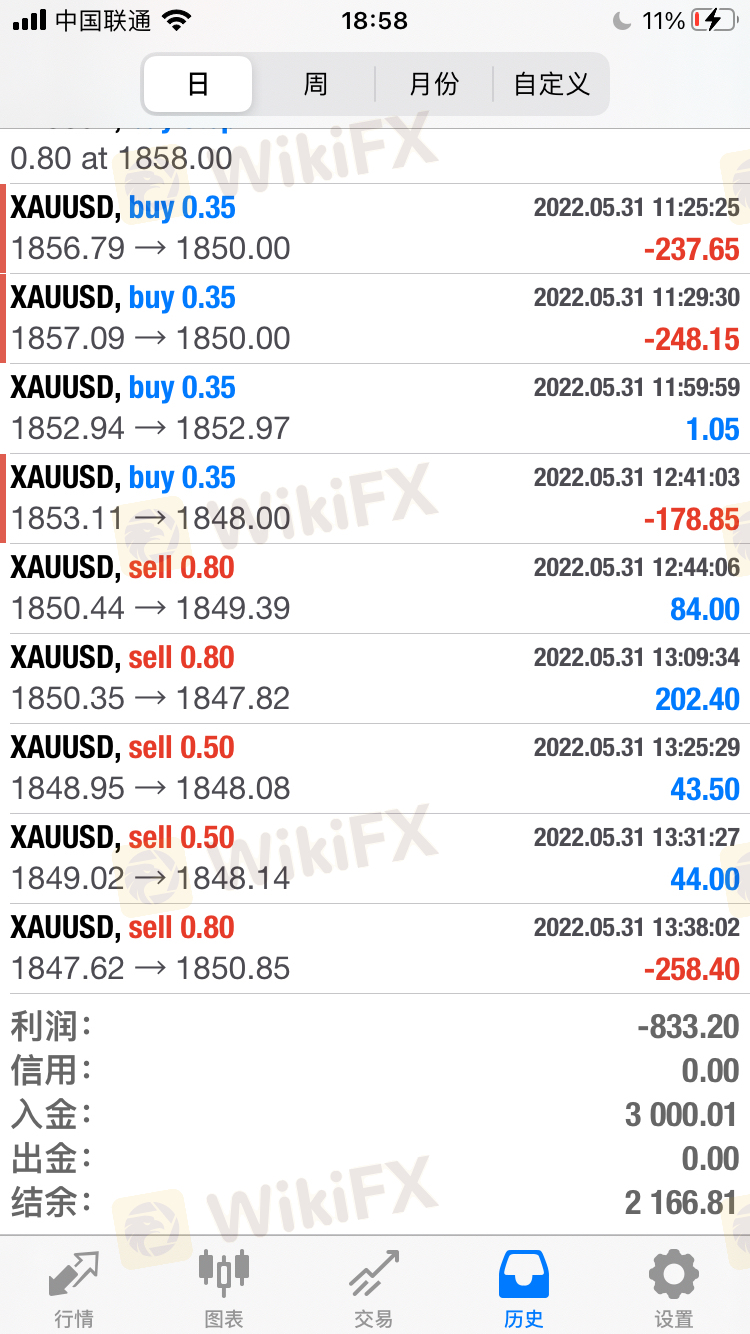The height and width of the screenshot is (1334, 750).
Task: Expand the sell trade with profit 202.40
Action: (375, 679)
